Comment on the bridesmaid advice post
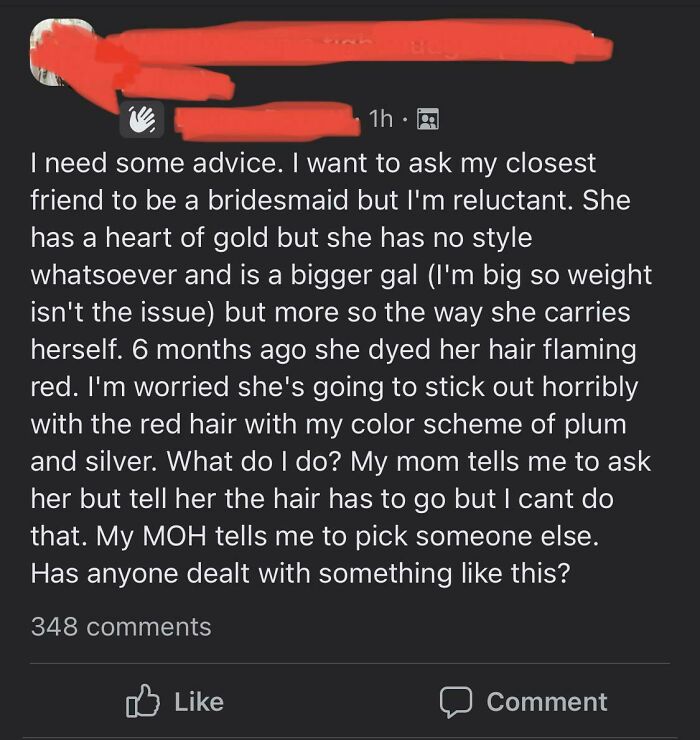 click(x=525, y=702)
